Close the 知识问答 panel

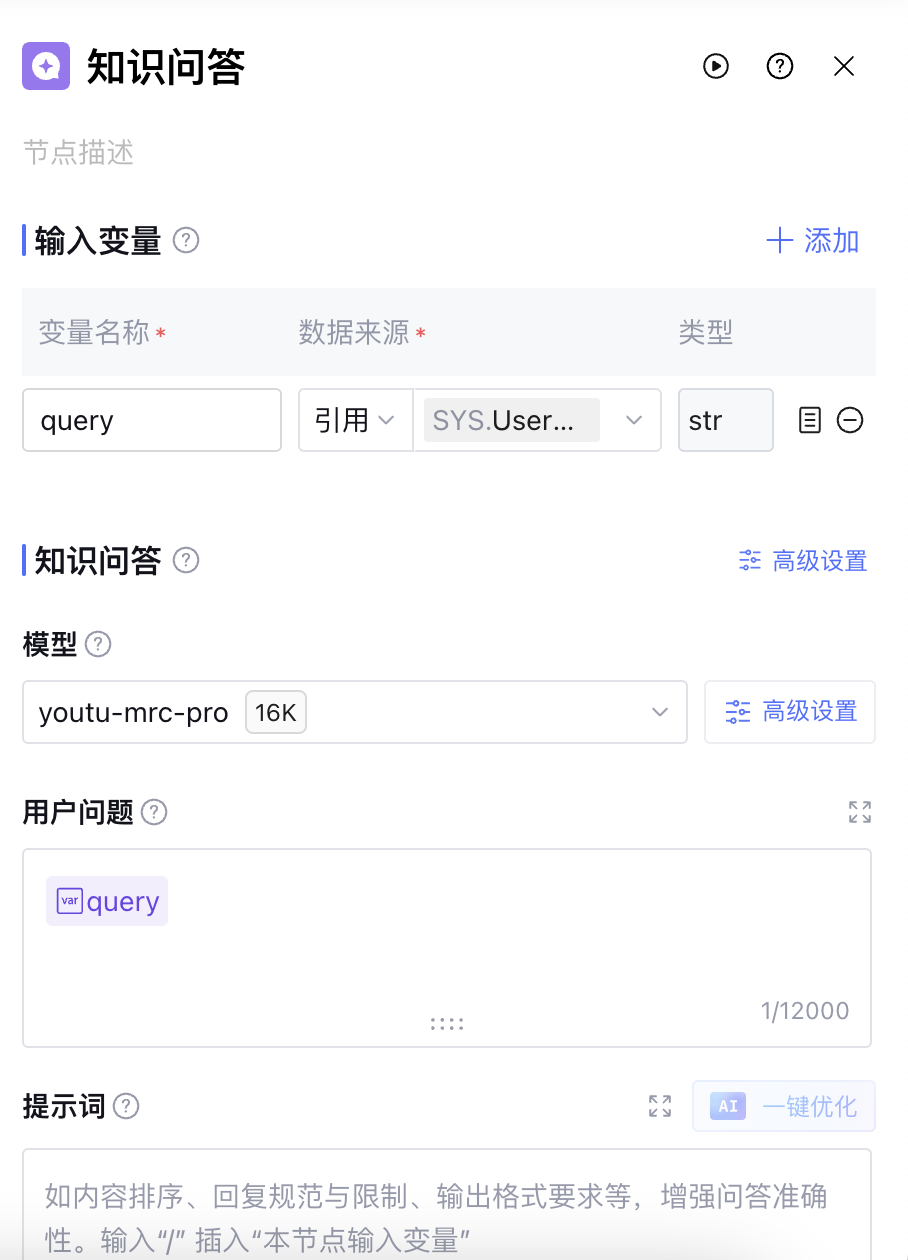click(844, 66)
